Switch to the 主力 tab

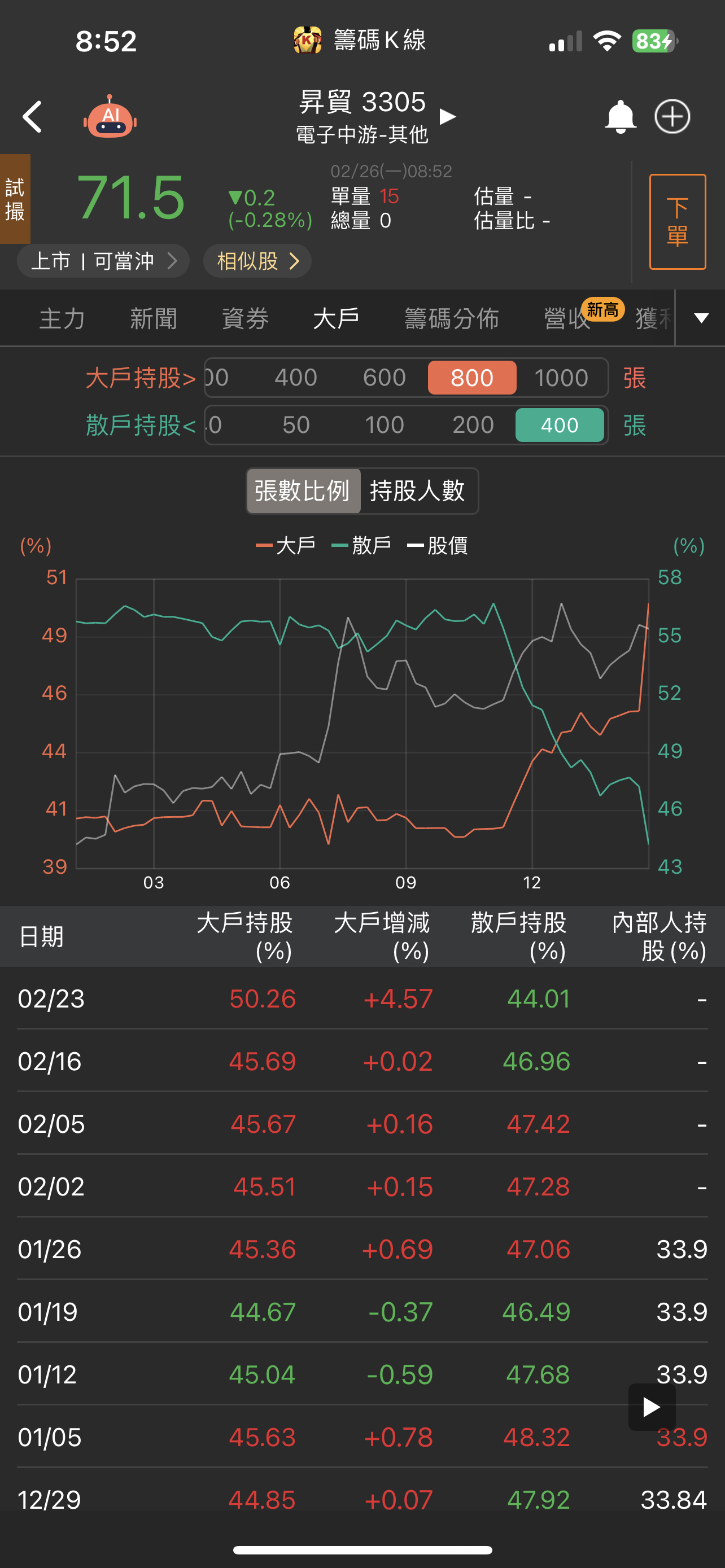62,318
